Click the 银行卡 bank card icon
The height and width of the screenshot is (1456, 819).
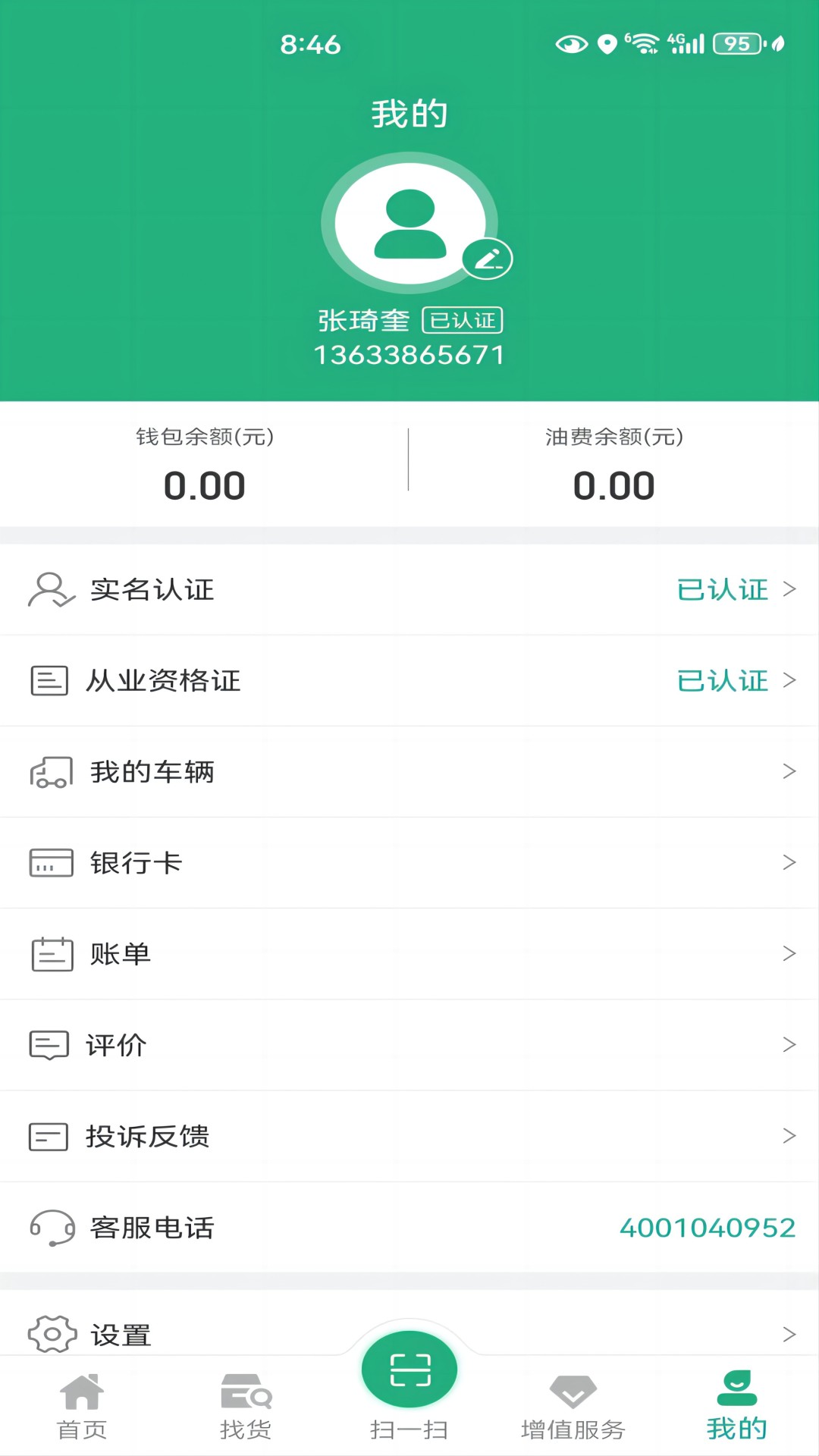(49, 863)
